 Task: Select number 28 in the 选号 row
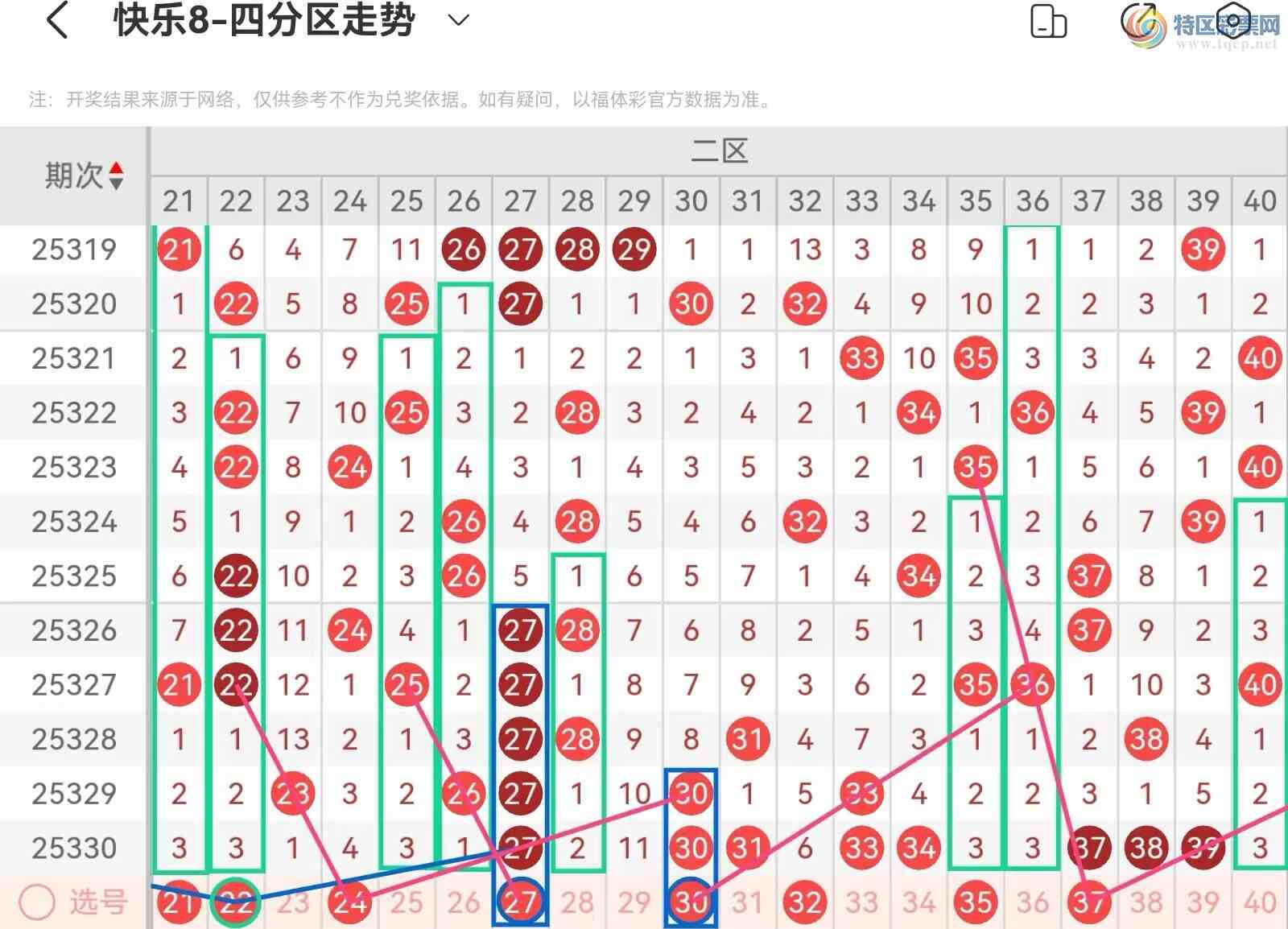pyautogui.click(x=577, y=902)
